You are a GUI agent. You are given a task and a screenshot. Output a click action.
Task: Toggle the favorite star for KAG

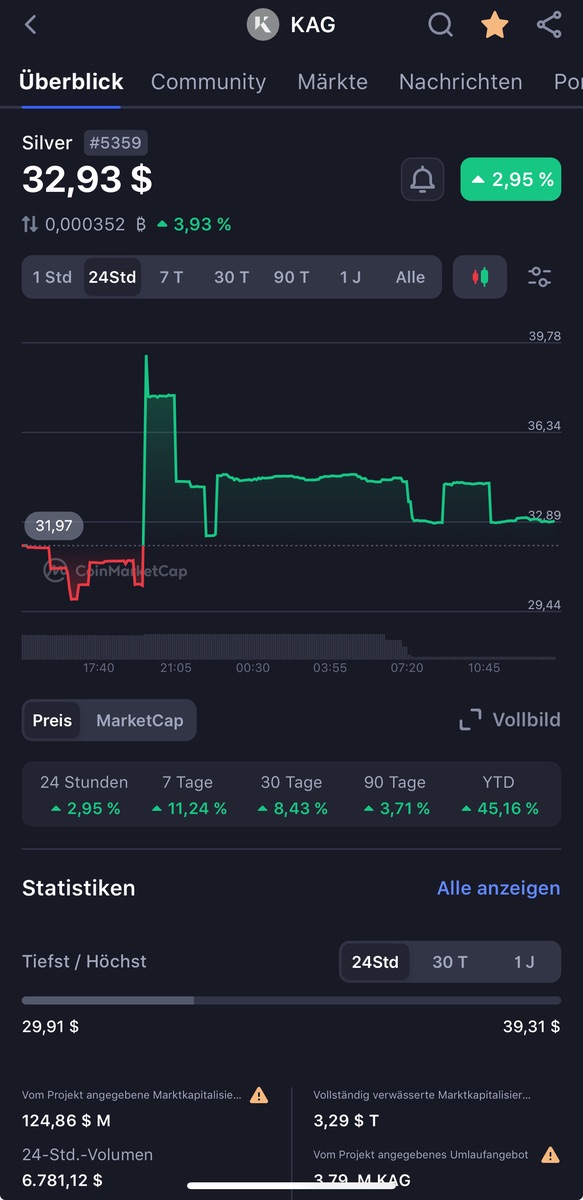point(494,25)
